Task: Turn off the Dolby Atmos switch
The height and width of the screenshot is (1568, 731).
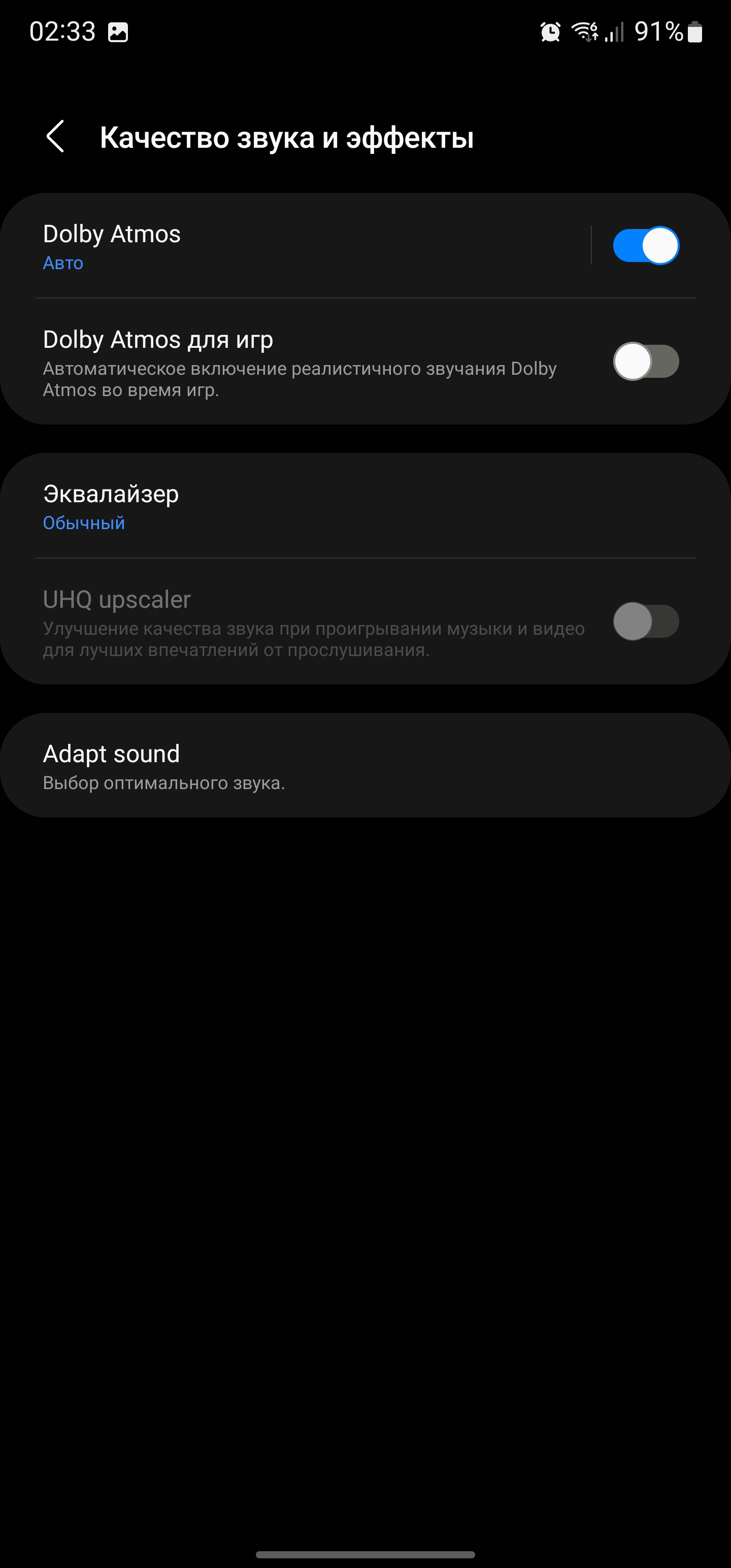Action: pos(646,246)
